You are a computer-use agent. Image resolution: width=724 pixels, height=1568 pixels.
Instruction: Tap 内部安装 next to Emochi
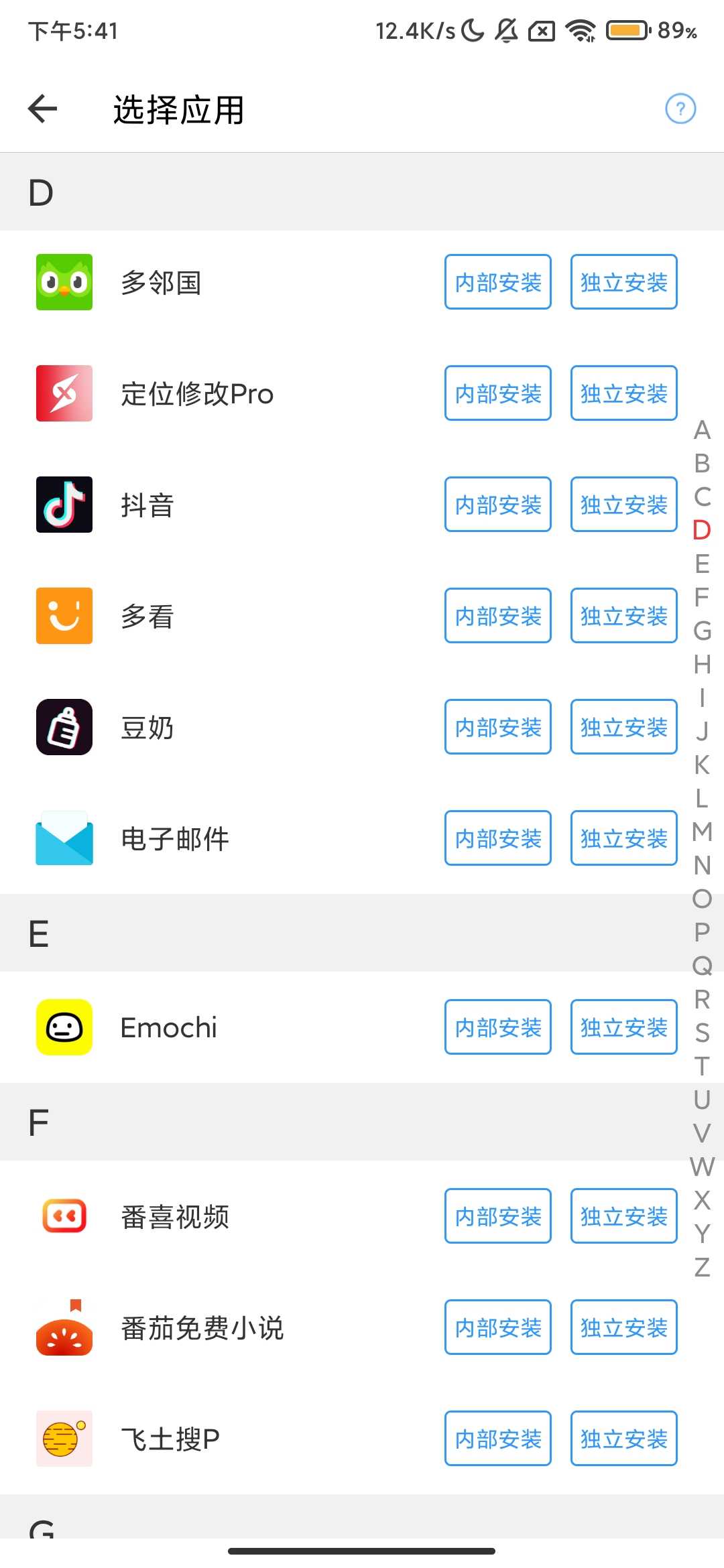[497, 1027]
